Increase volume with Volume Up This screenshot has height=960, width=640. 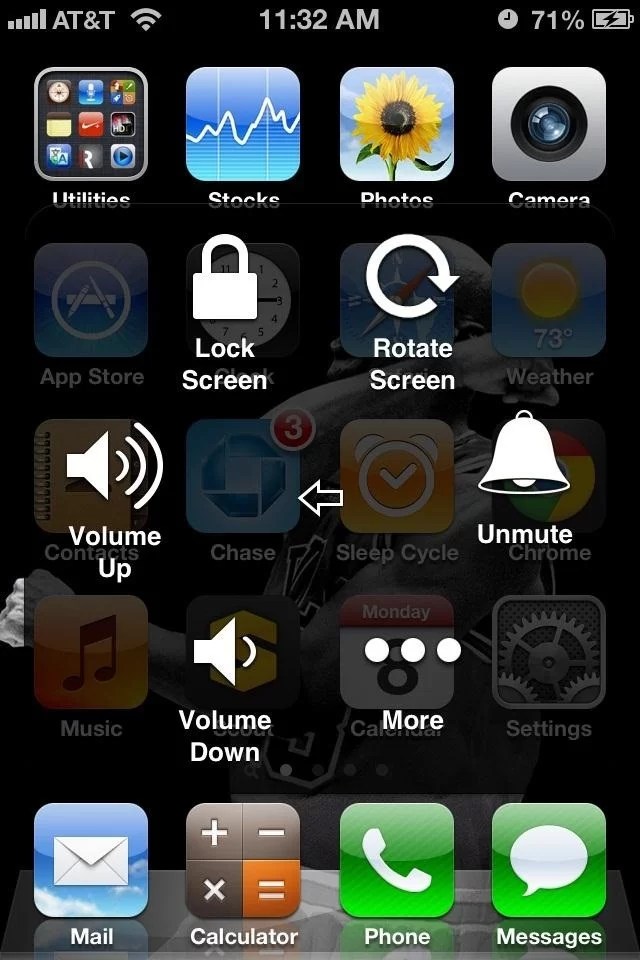click(115, 495)
